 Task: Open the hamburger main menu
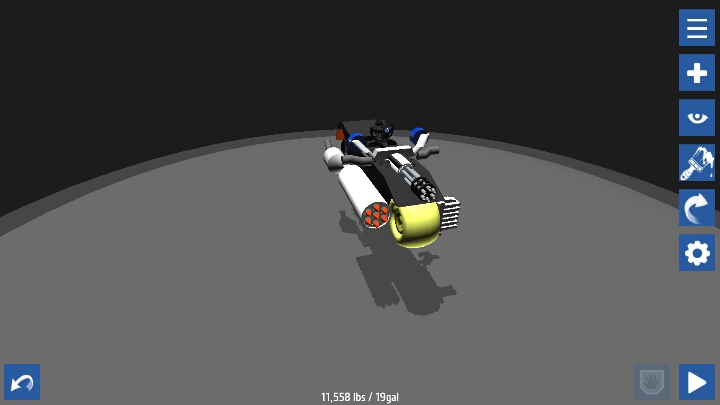click(x=696, y=28)
